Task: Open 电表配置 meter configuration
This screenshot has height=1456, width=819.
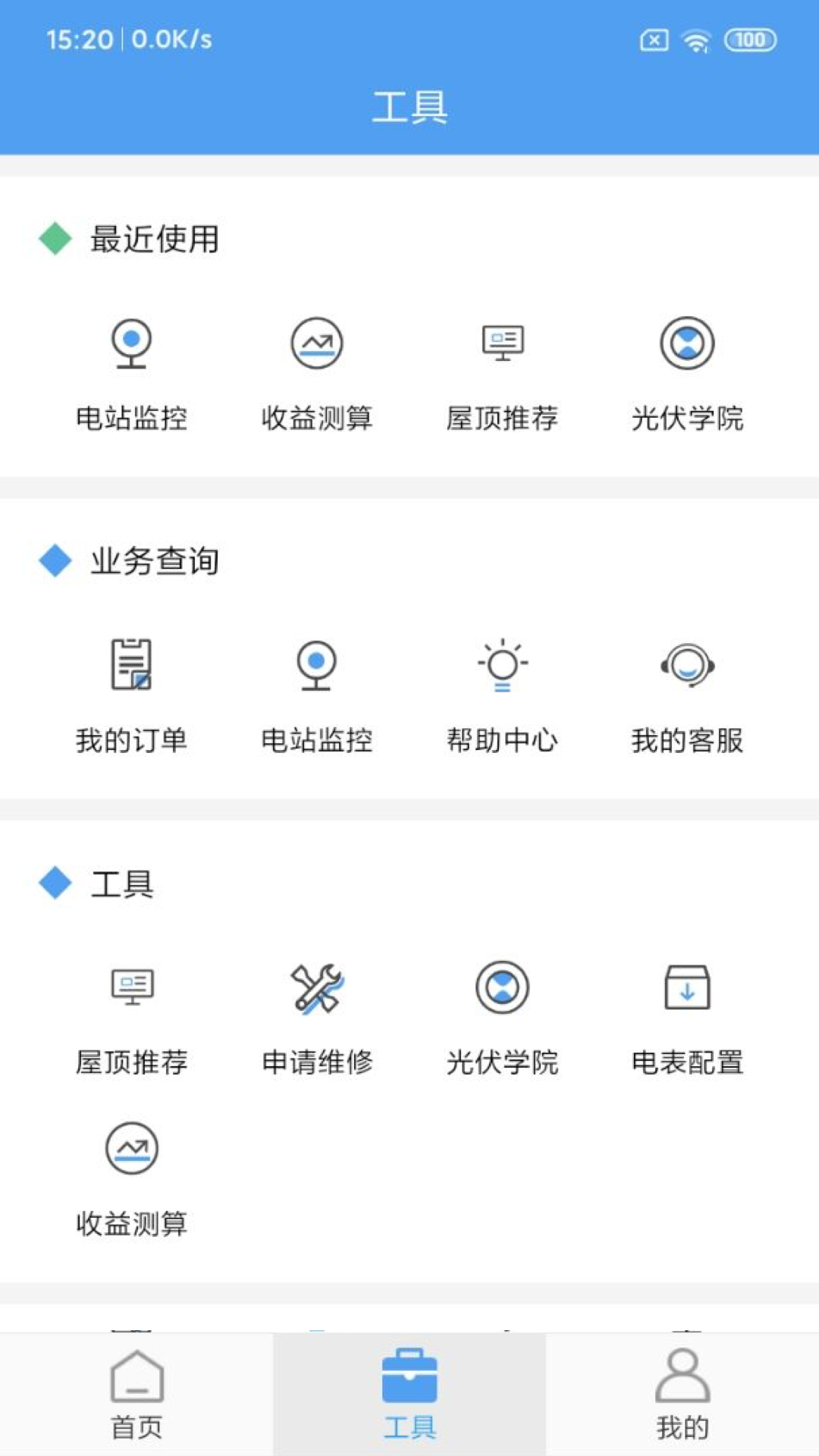Action: pyautogui.click(x=687, y=1017)
